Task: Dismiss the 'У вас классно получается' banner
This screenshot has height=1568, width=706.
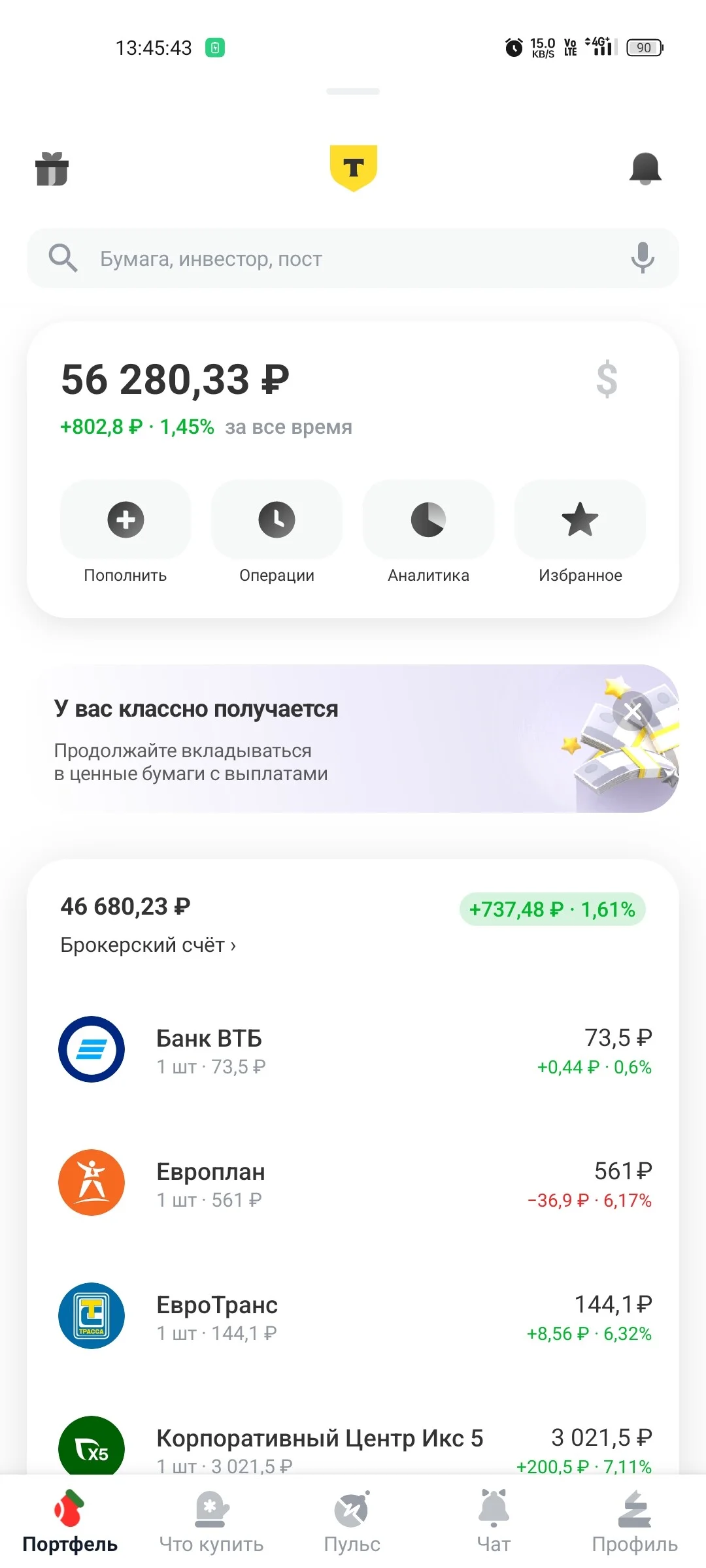Action: pos(633,711)
